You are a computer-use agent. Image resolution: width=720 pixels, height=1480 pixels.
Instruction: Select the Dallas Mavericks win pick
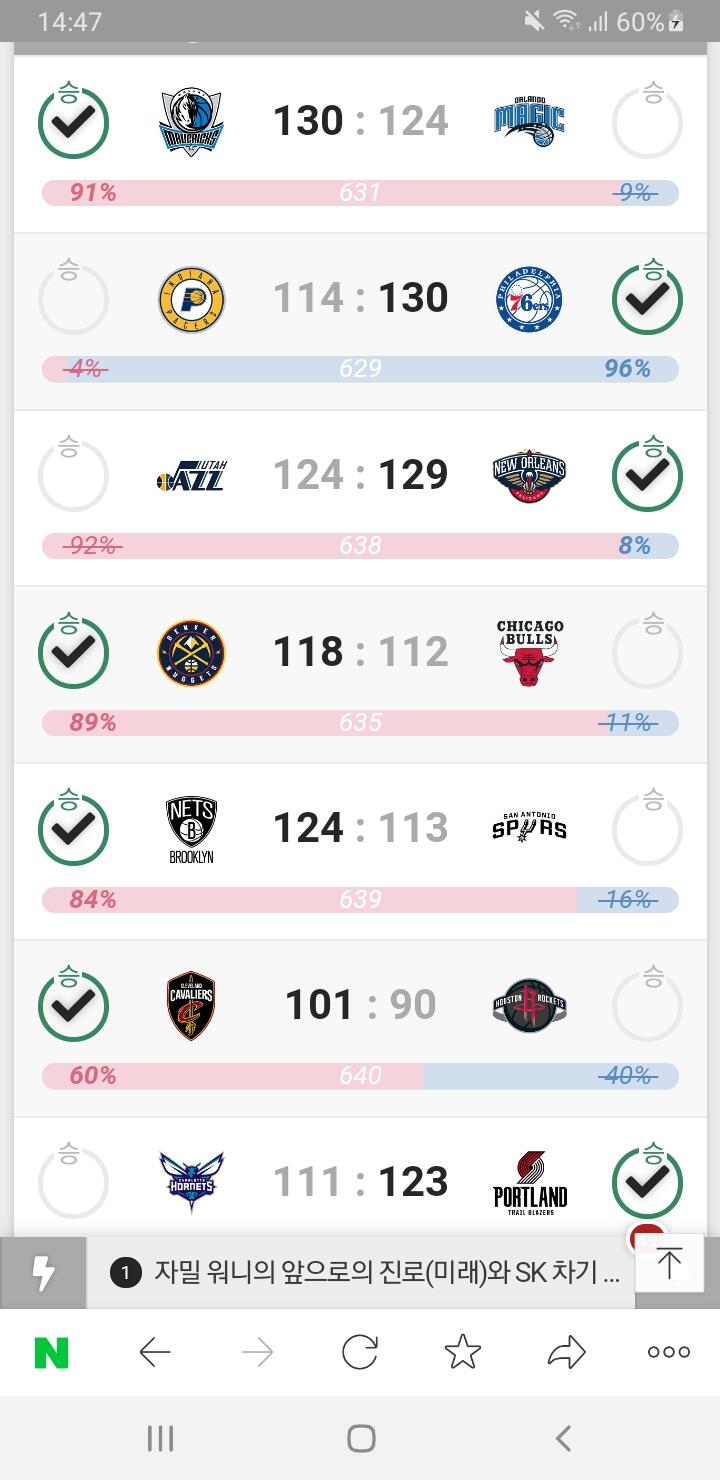(x=73, y=122)
